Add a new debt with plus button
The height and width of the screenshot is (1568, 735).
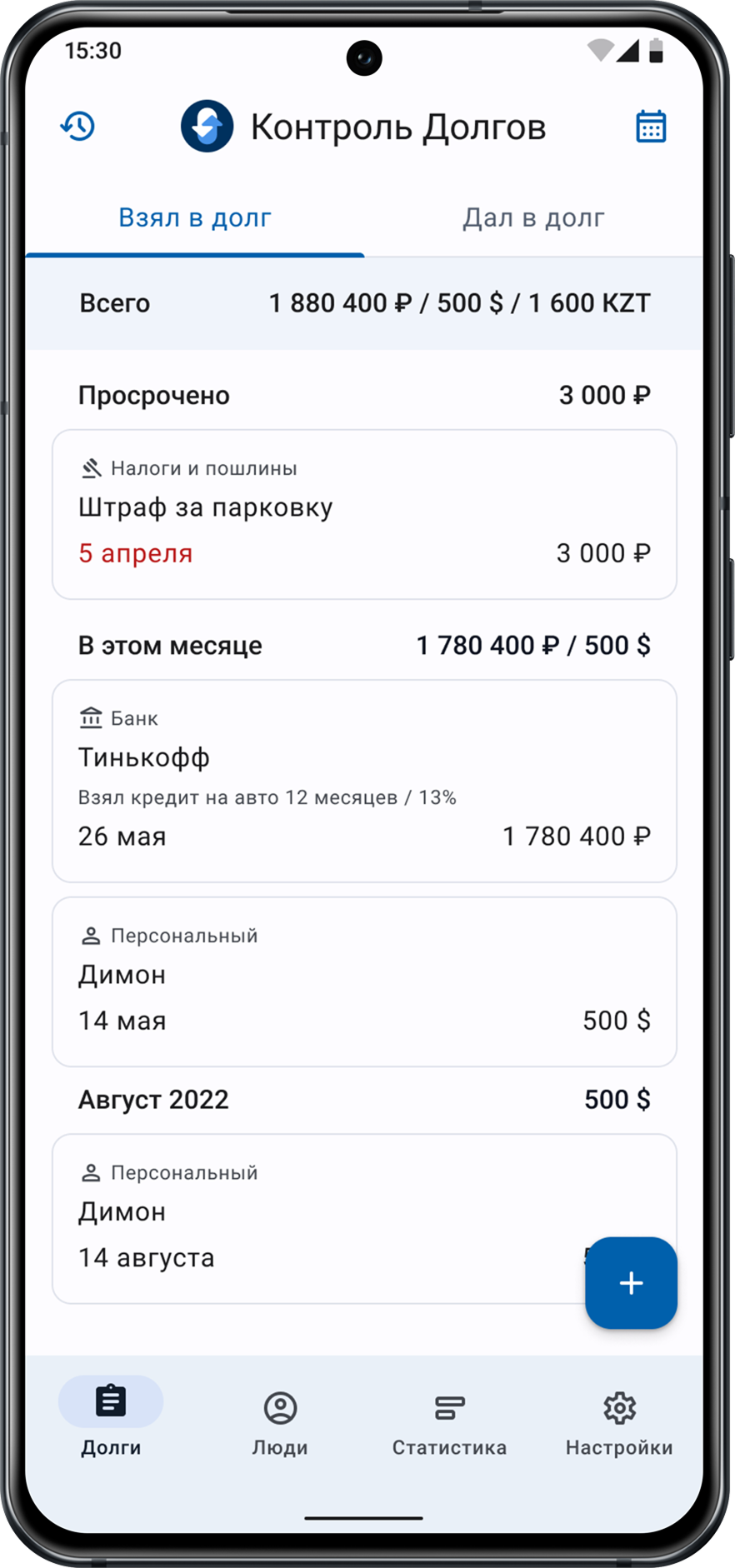tap(631, 1283)
